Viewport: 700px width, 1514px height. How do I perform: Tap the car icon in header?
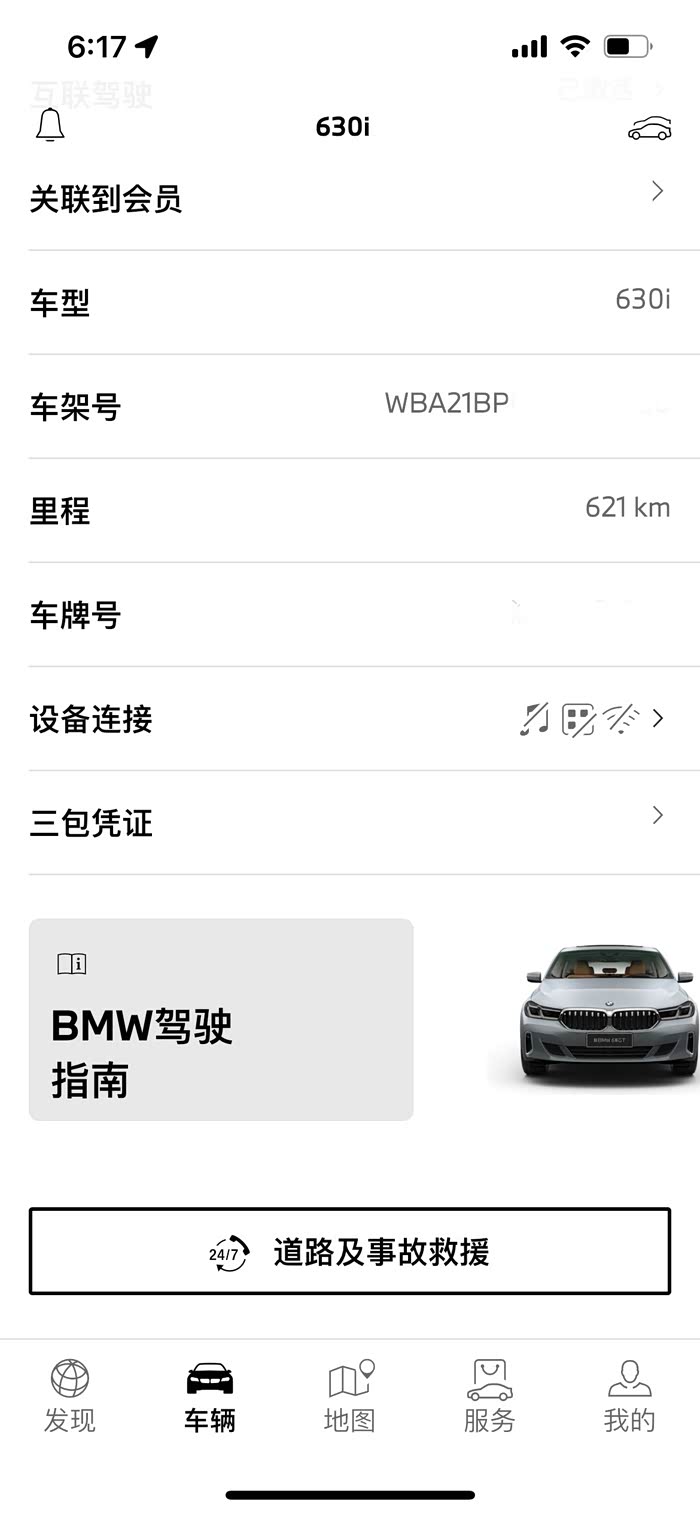click(649, 128)
